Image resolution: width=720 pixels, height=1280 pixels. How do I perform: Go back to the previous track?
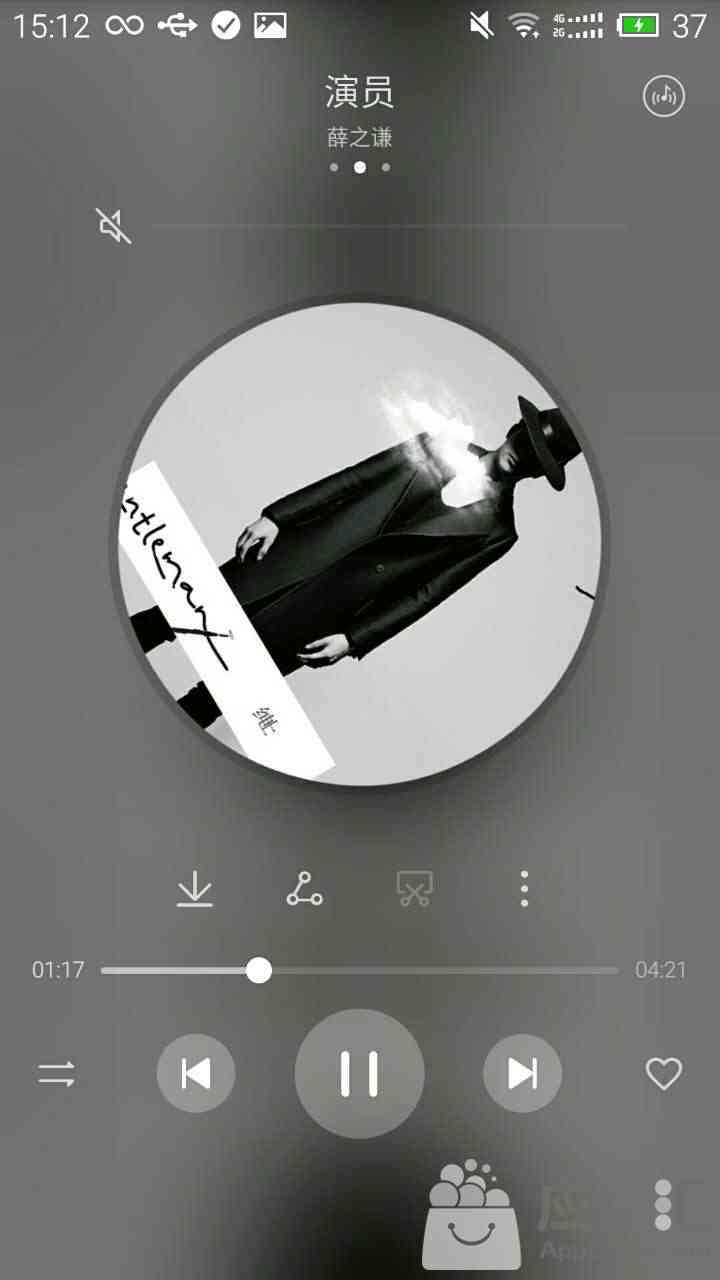coord(196,1074)
